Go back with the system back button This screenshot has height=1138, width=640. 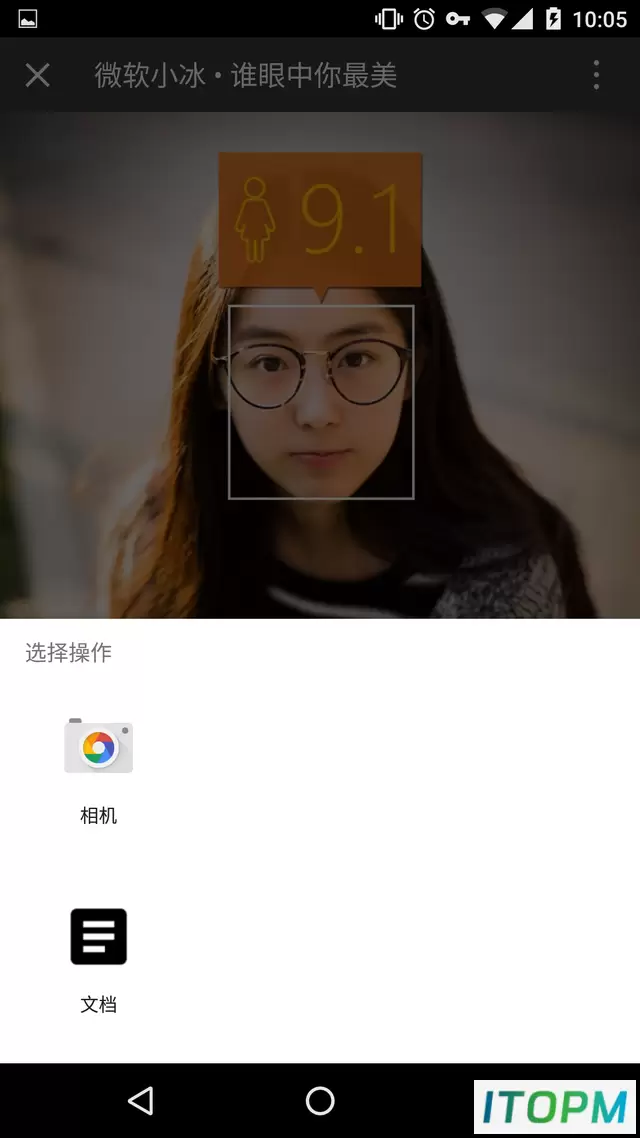pyautogui.click(x=141, y=1100)
